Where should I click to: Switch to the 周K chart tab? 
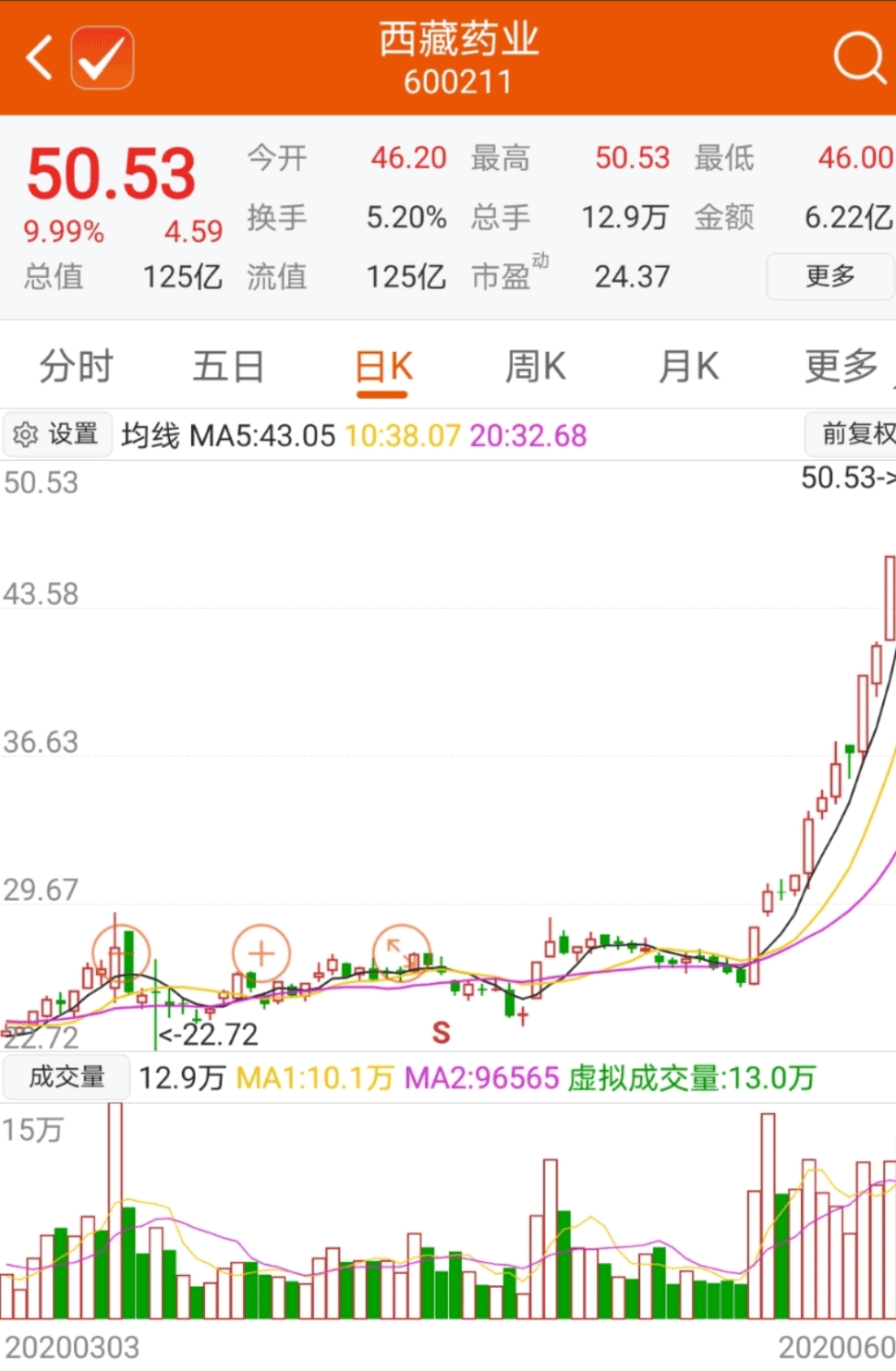point(536,367)
